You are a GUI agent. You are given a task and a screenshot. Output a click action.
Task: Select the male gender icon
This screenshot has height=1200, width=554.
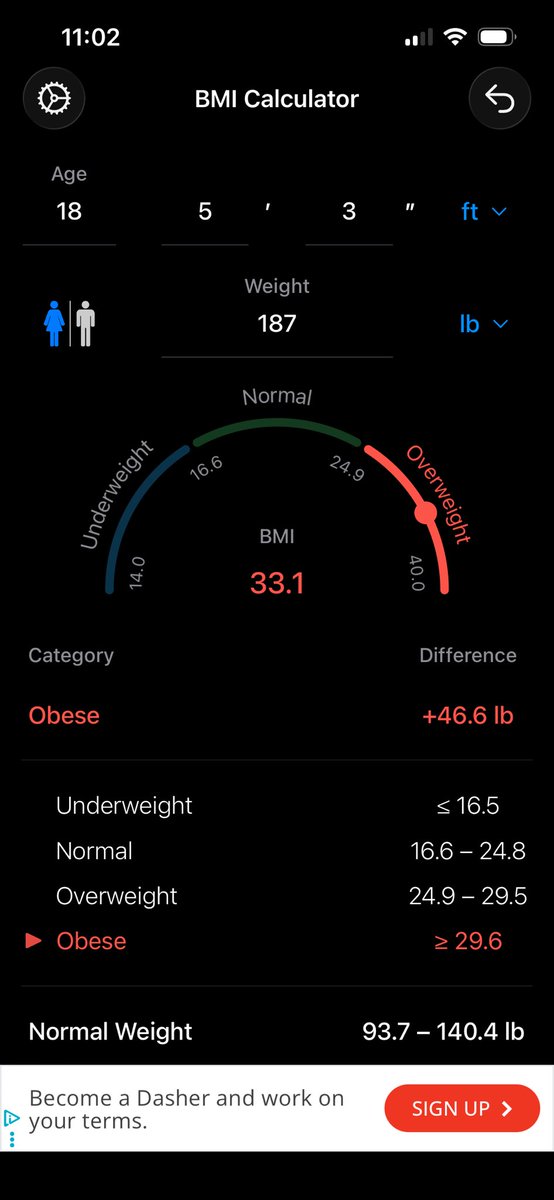(85, 324)
